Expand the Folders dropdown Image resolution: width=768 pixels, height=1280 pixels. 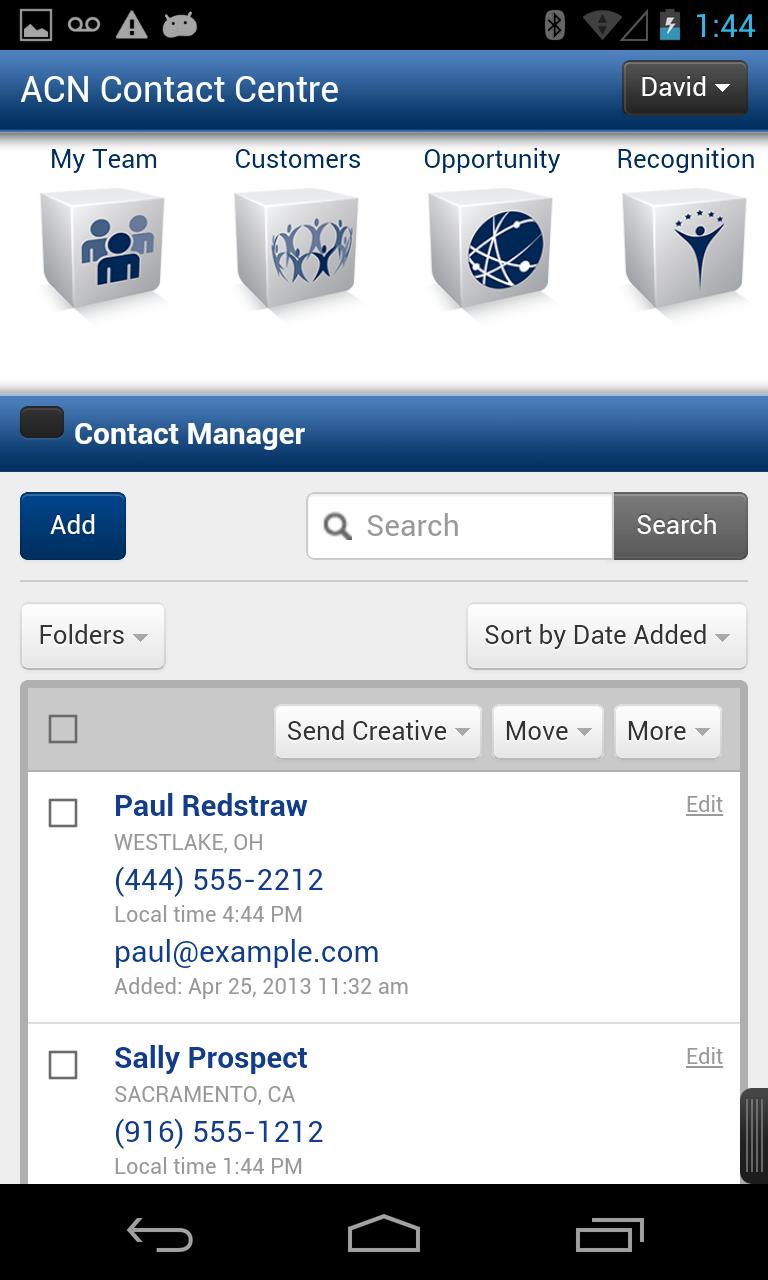[x=92, y=636]
